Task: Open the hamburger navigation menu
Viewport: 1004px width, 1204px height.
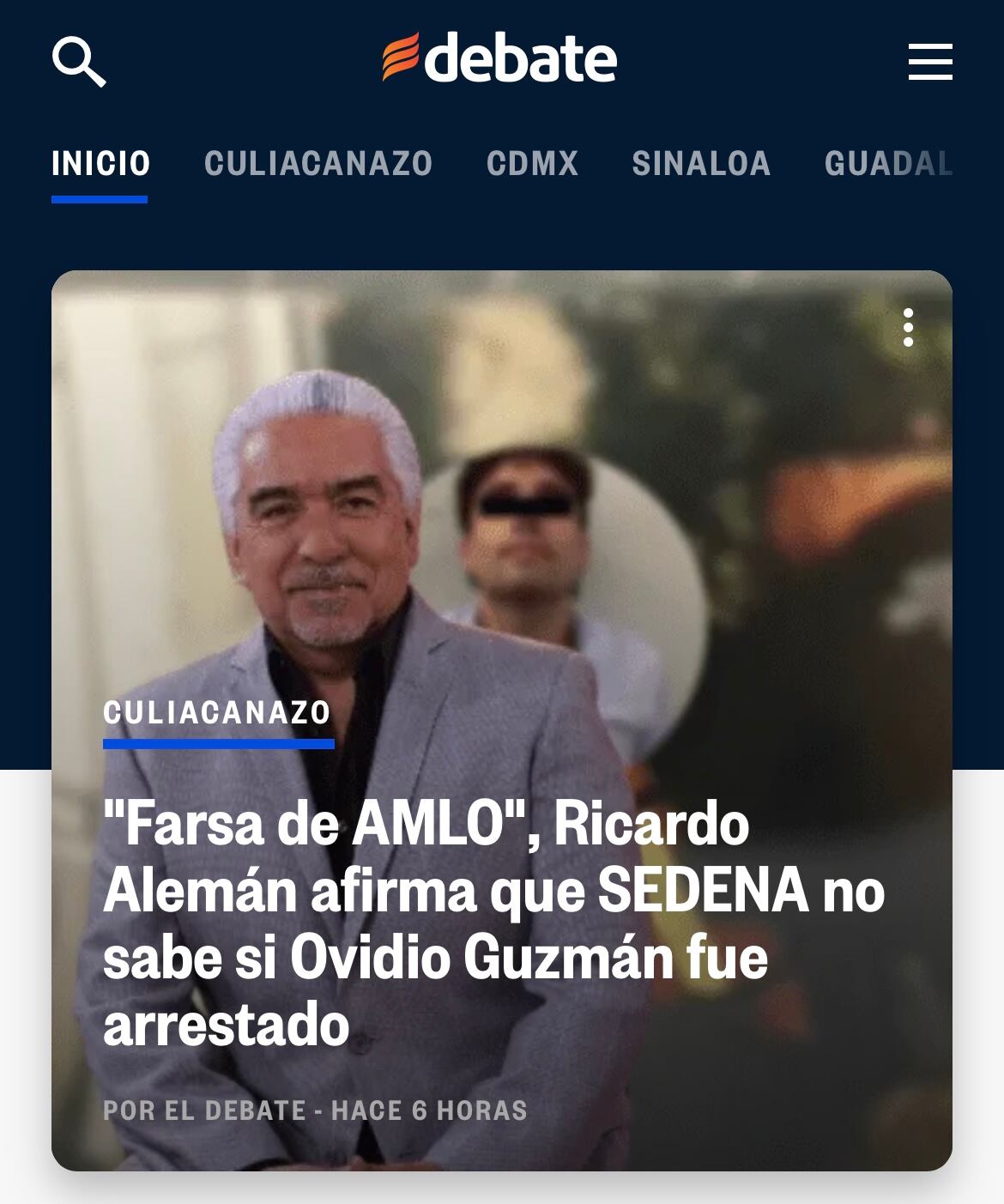Action: point(928,60)
